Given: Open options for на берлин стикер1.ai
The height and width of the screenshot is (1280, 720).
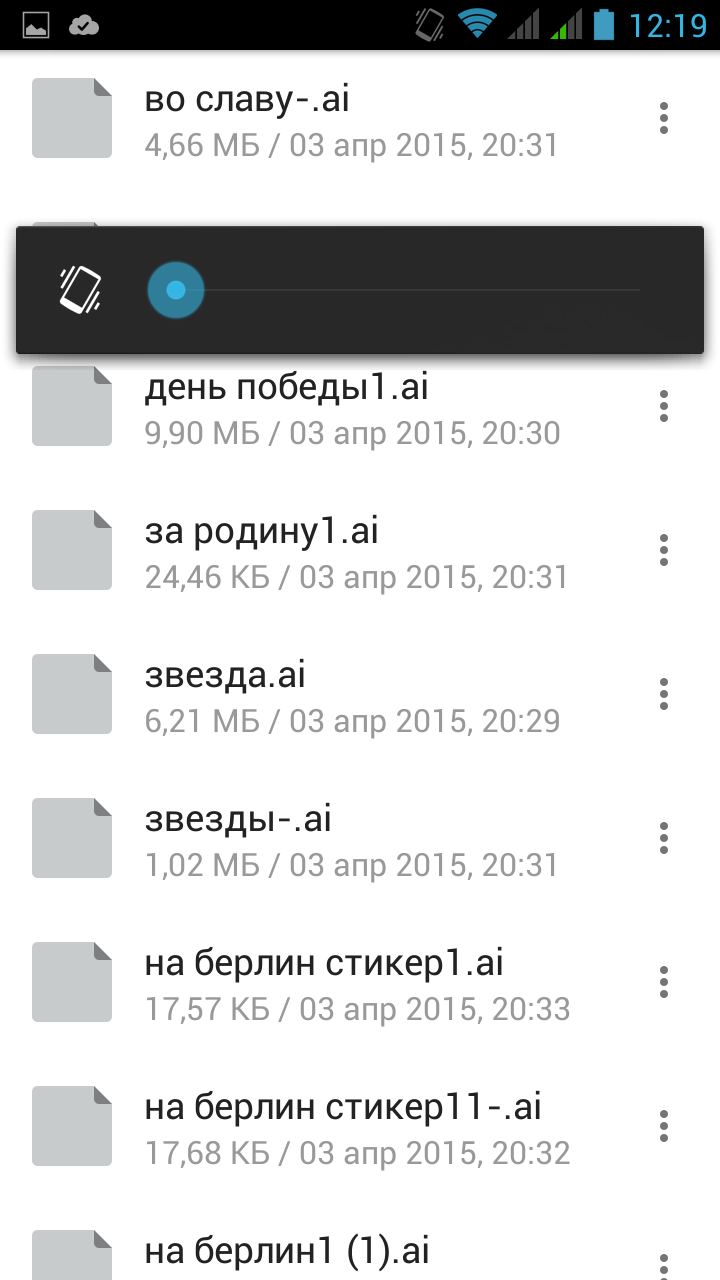Looking at the screenshot, I should (663, 982).
